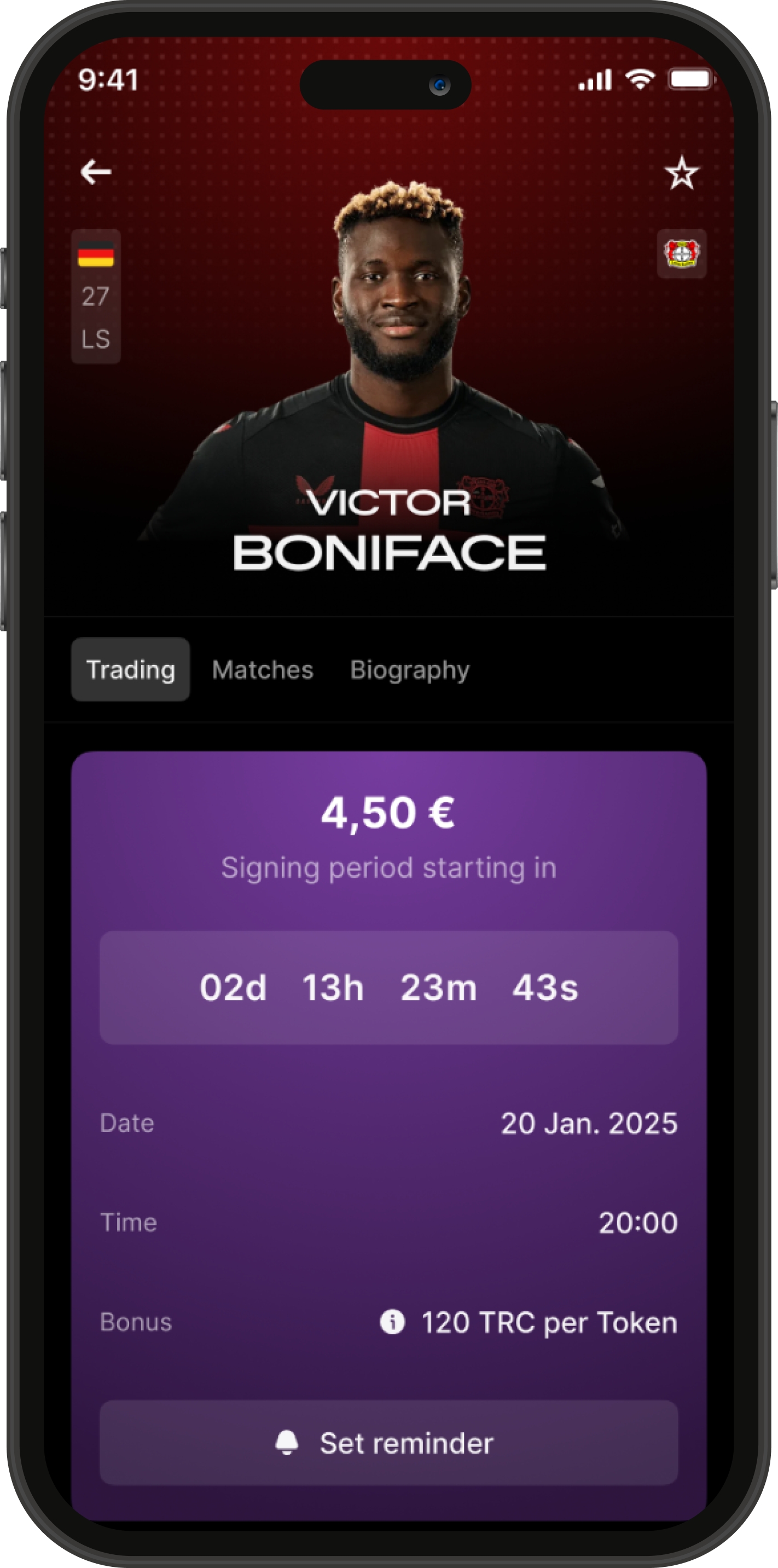Select the Trading tab
The height and width of the screenshot is (1568, 778).
130,669
